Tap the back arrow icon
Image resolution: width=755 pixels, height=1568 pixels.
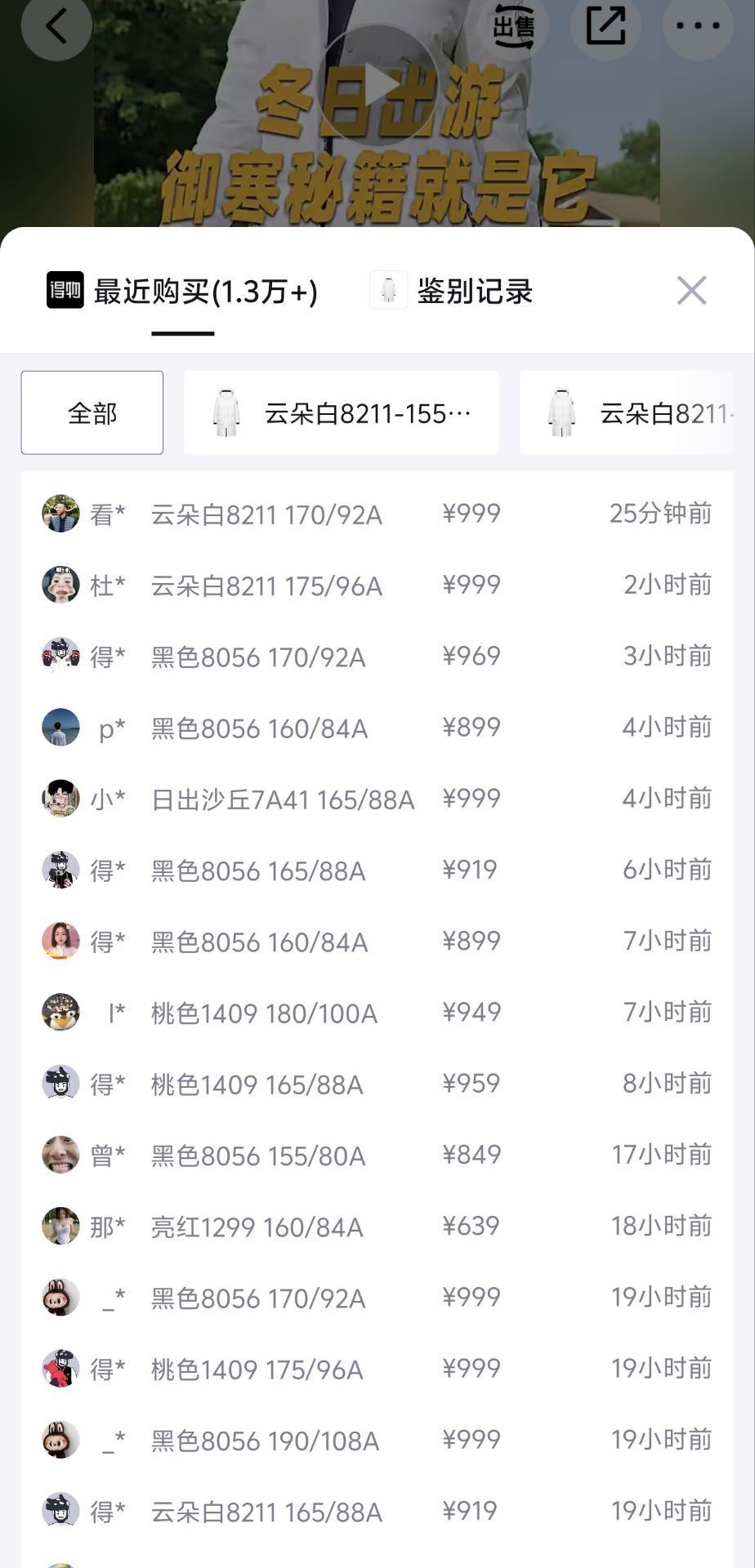(x=56, y=27)
